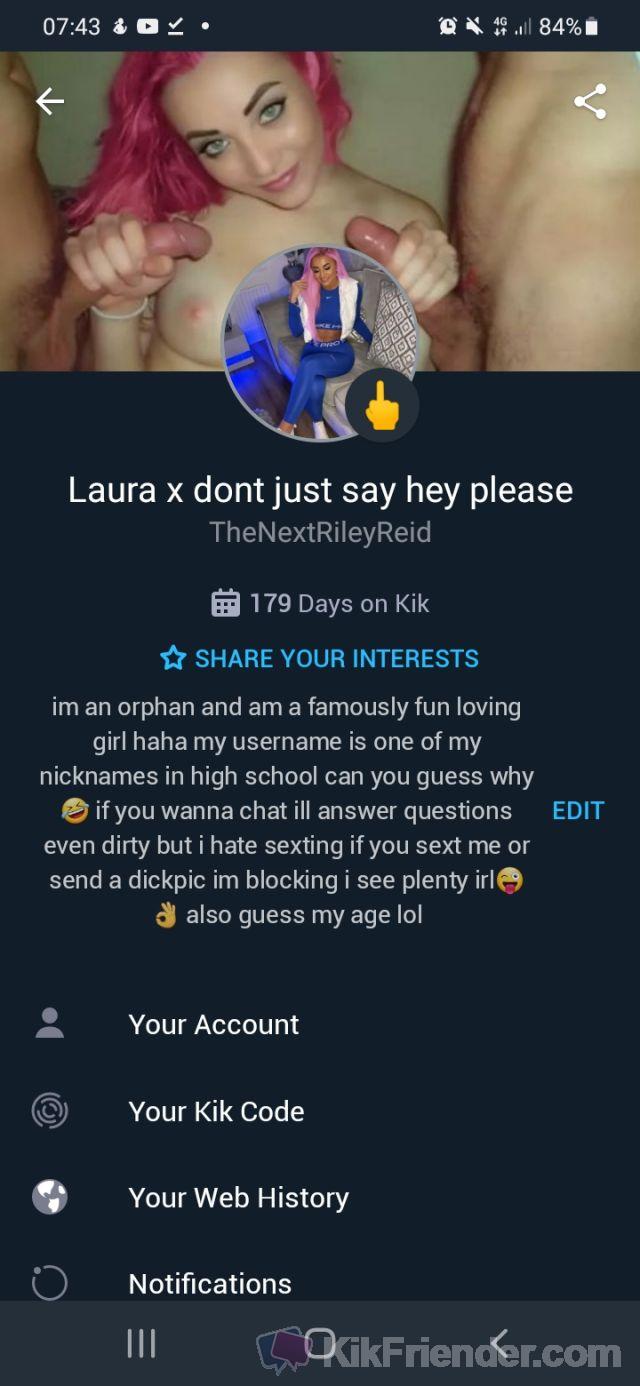Screen dimensions: 640x1386
Task: Tap EDIT beside the bio text
Action: [x=578, y=810]
